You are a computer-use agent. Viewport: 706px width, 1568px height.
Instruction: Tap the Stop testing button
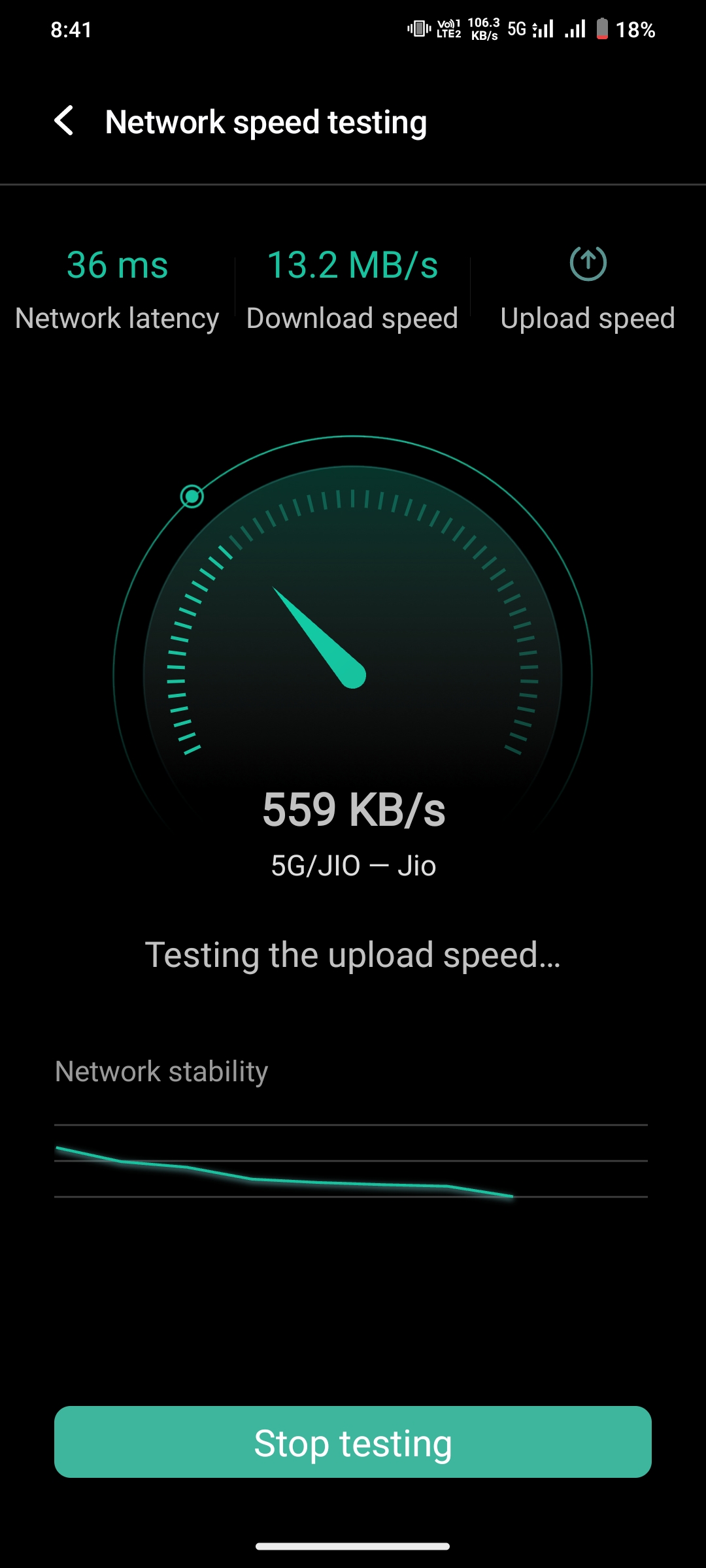pos(353,1442)
